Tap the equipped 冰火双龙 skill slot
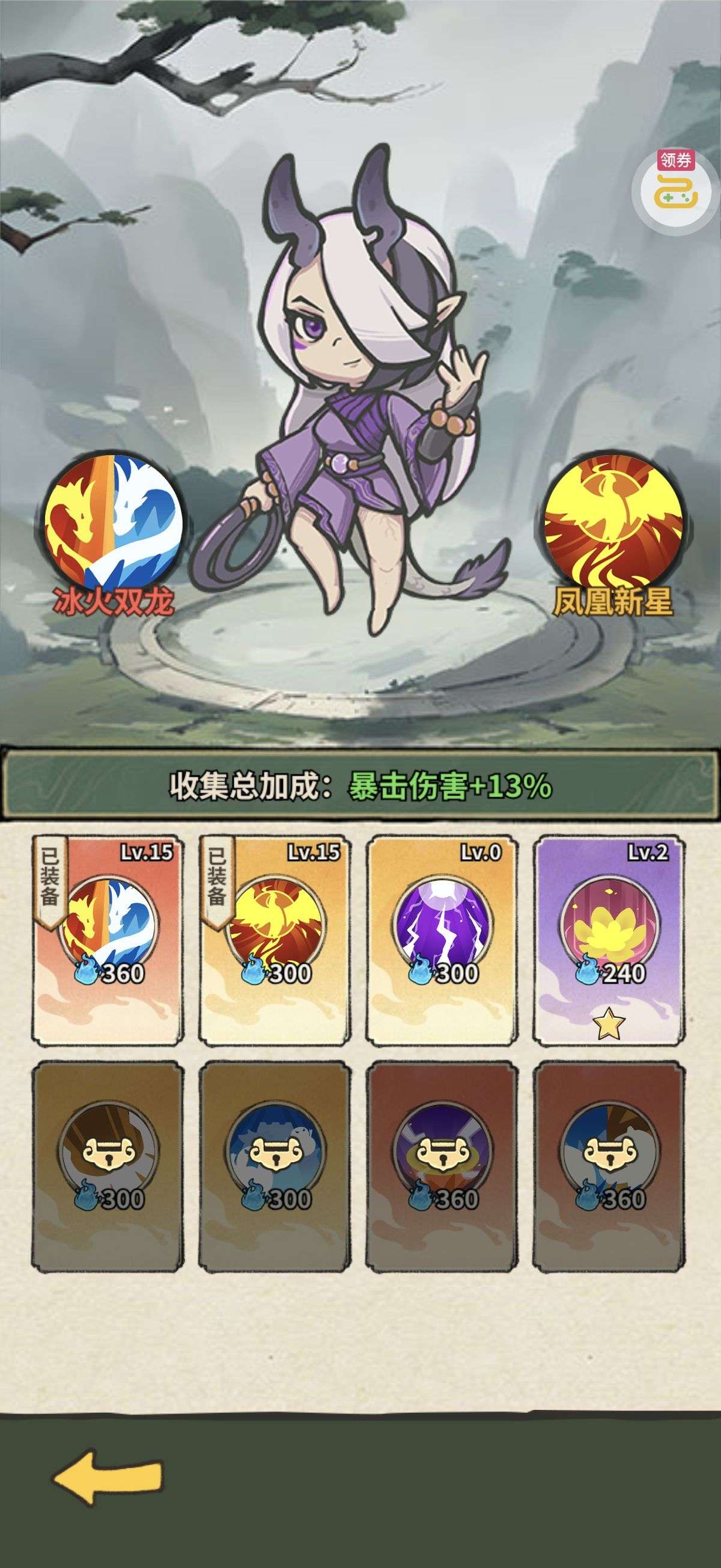The image size is (721, 1568). [x=113, y=522]
